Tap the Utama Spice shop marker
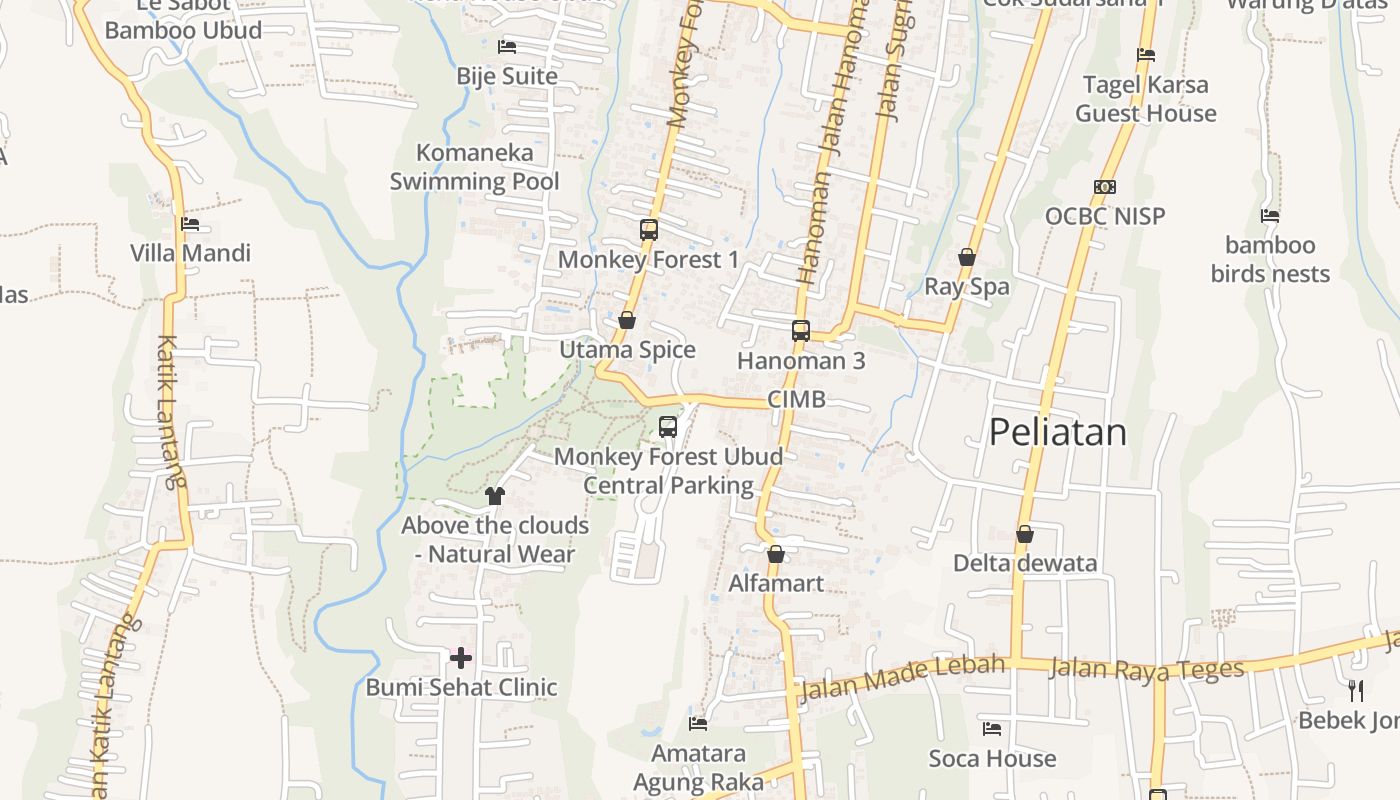 pos(627,321)
